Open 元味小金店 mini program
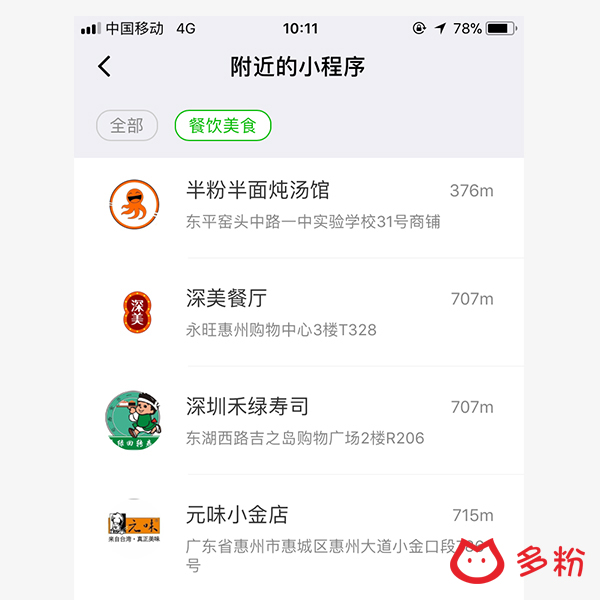 pyautogui.click(x=300, y=530)
